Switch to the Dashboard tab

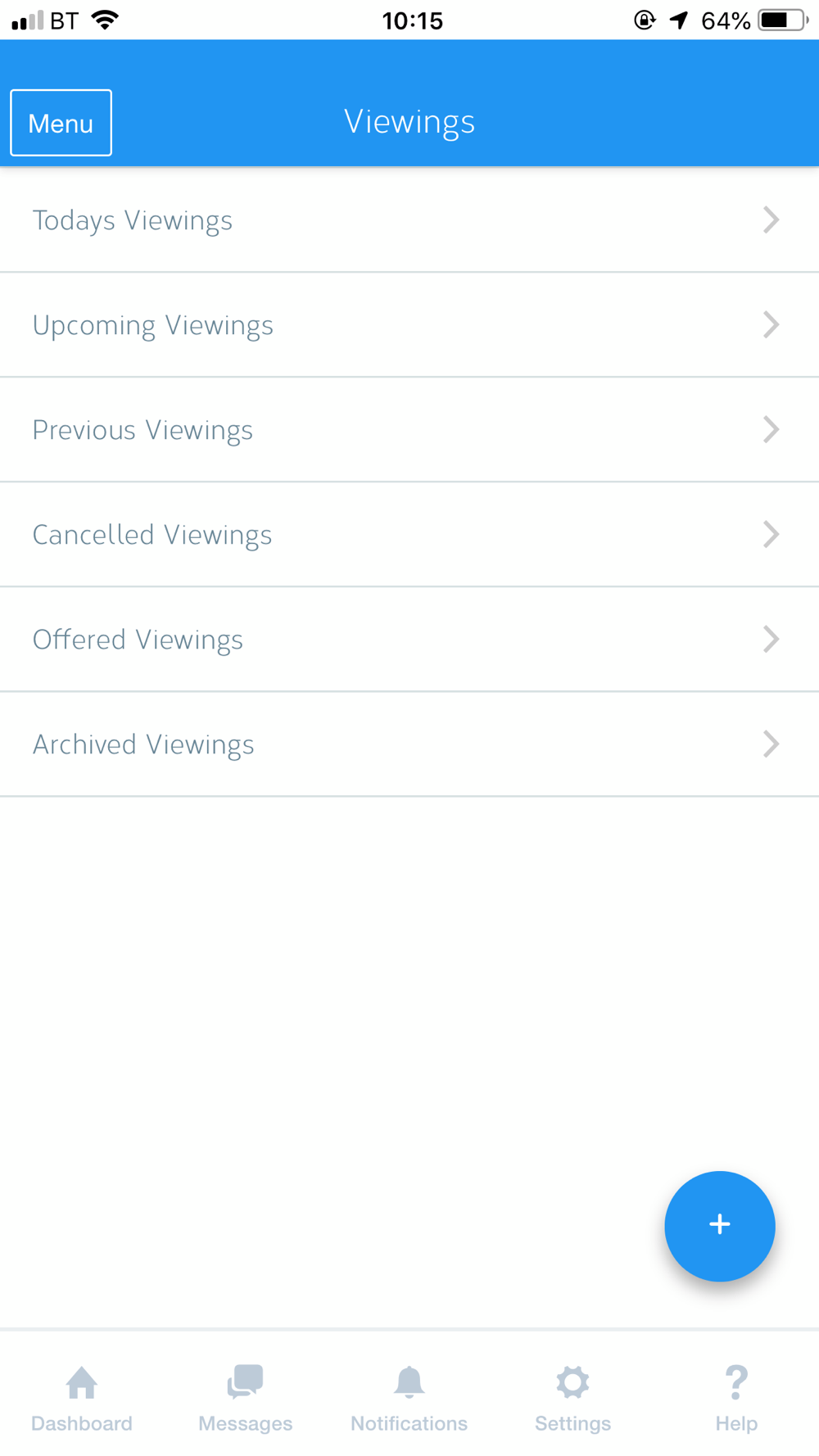point(82,1399)
